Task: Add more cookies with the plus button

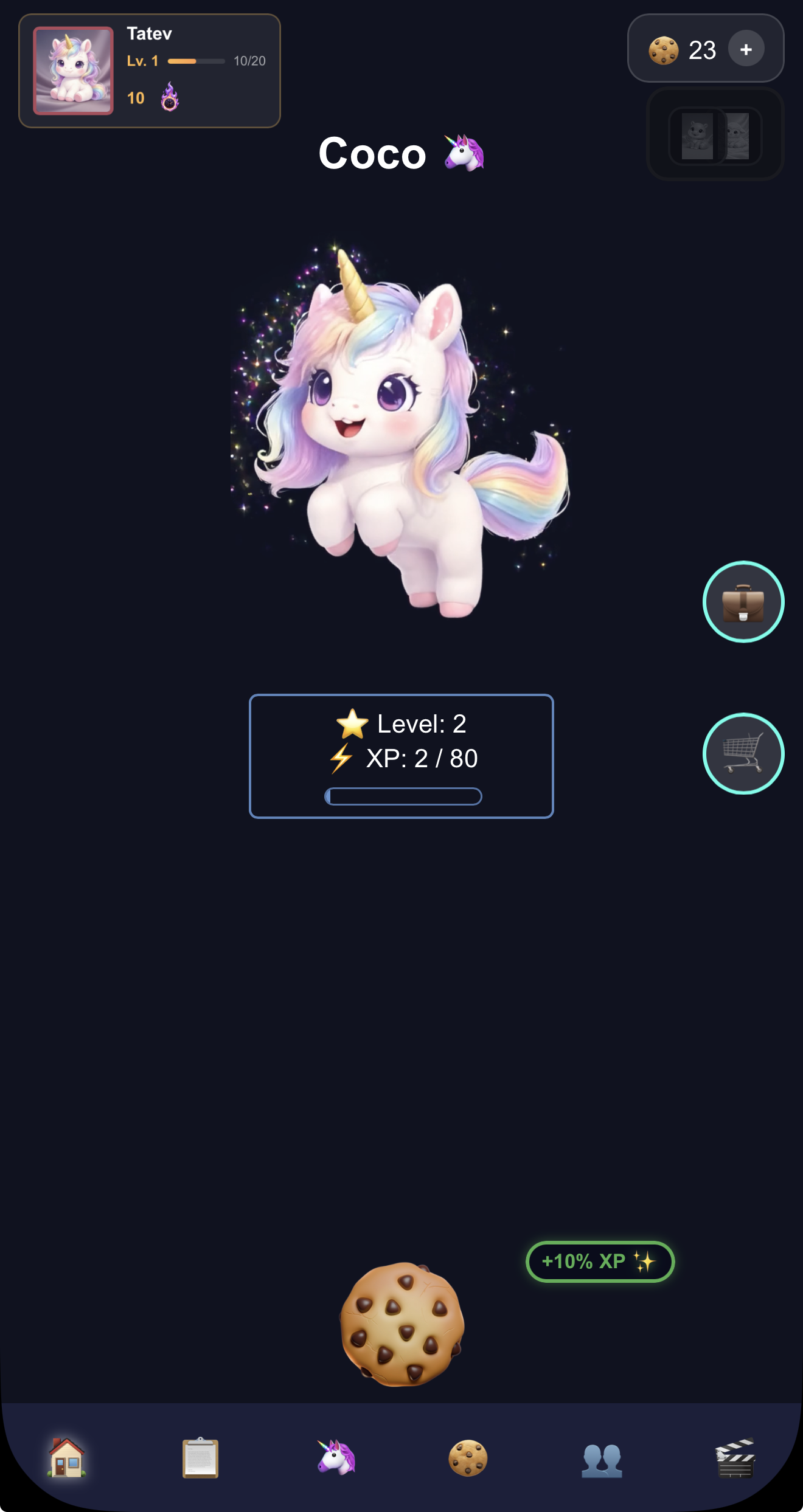Action: (746, 49)
